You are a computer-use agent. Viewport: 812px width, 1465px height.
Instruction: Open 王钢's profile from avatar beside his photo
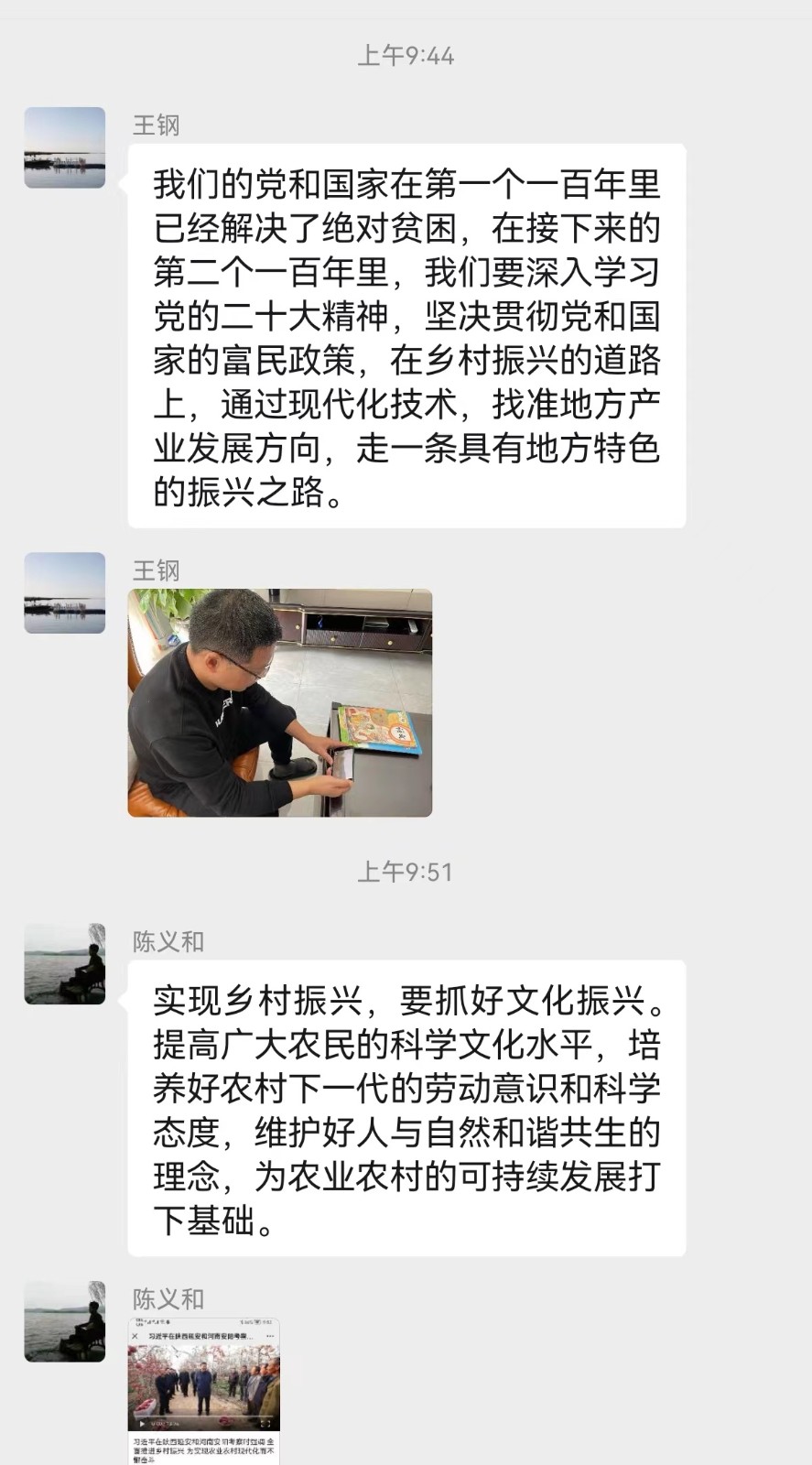(64, 592)
